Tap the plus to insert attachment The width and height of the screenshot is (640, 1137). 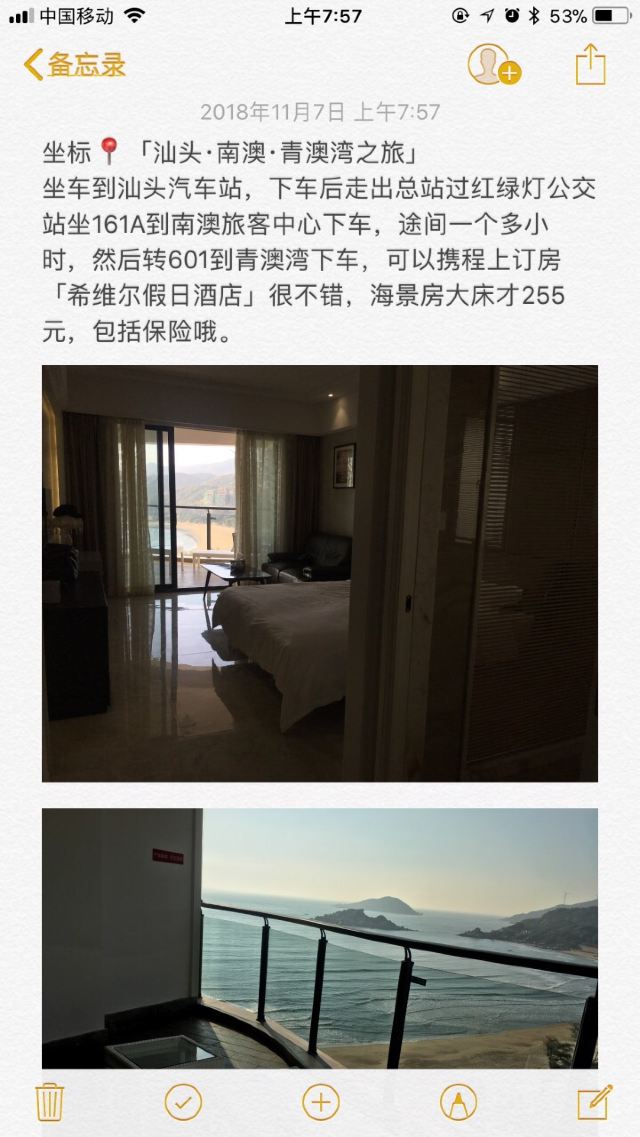click(x=320, y=1102)
